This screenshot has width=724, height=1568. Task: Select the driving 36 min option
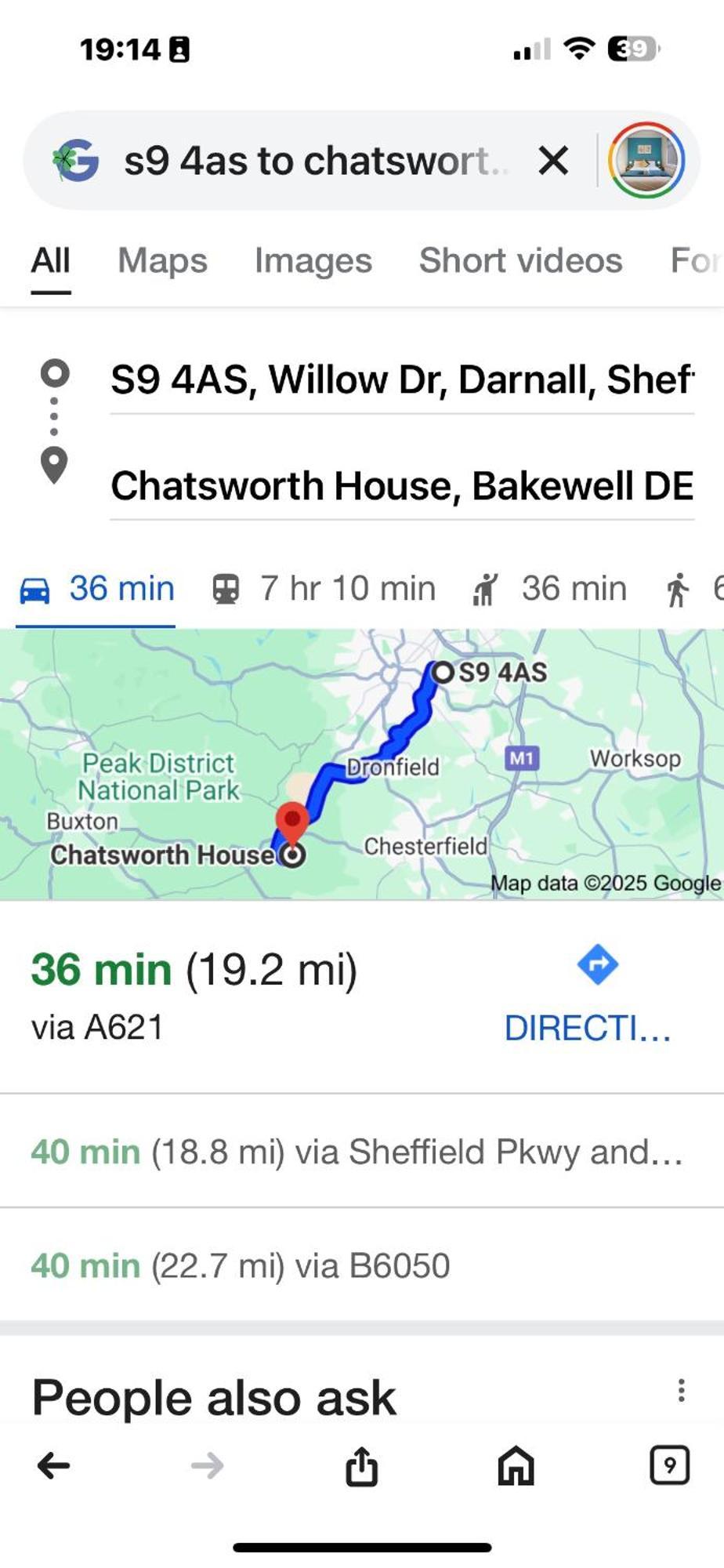97,589
